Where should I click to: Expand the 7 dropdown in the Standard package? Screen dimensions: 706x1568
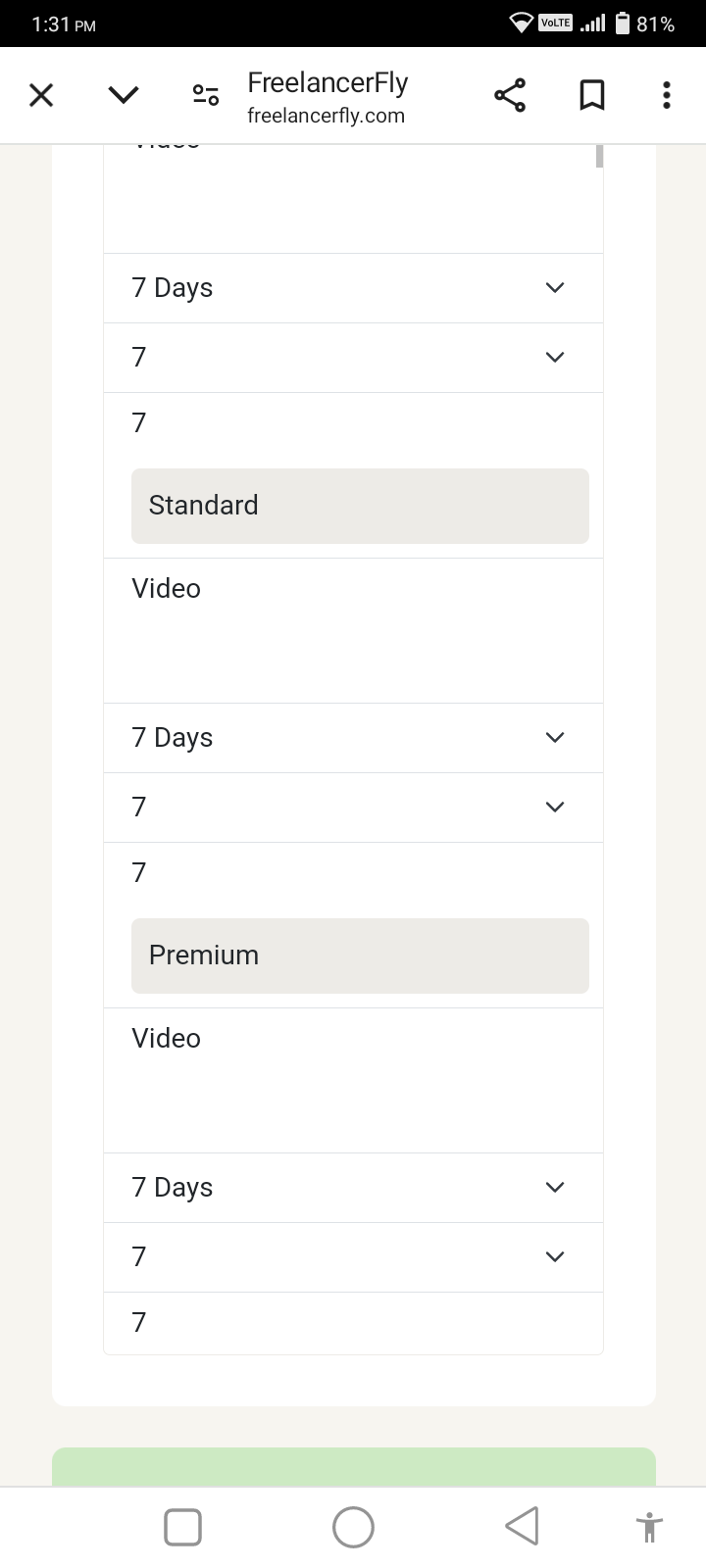[353, 808]
